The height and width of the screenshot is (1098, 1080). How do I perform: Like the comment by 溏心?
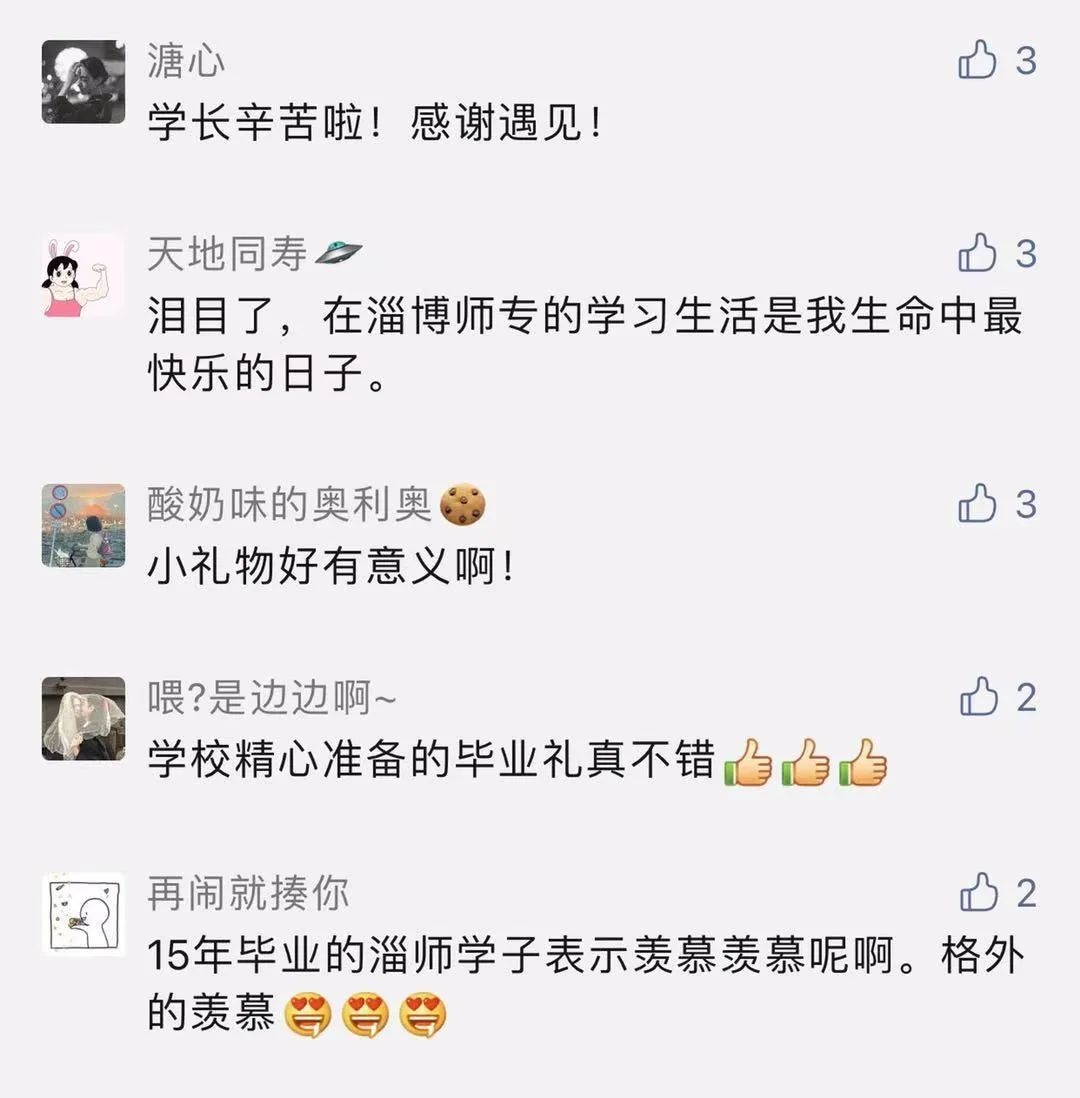[977, 61]
